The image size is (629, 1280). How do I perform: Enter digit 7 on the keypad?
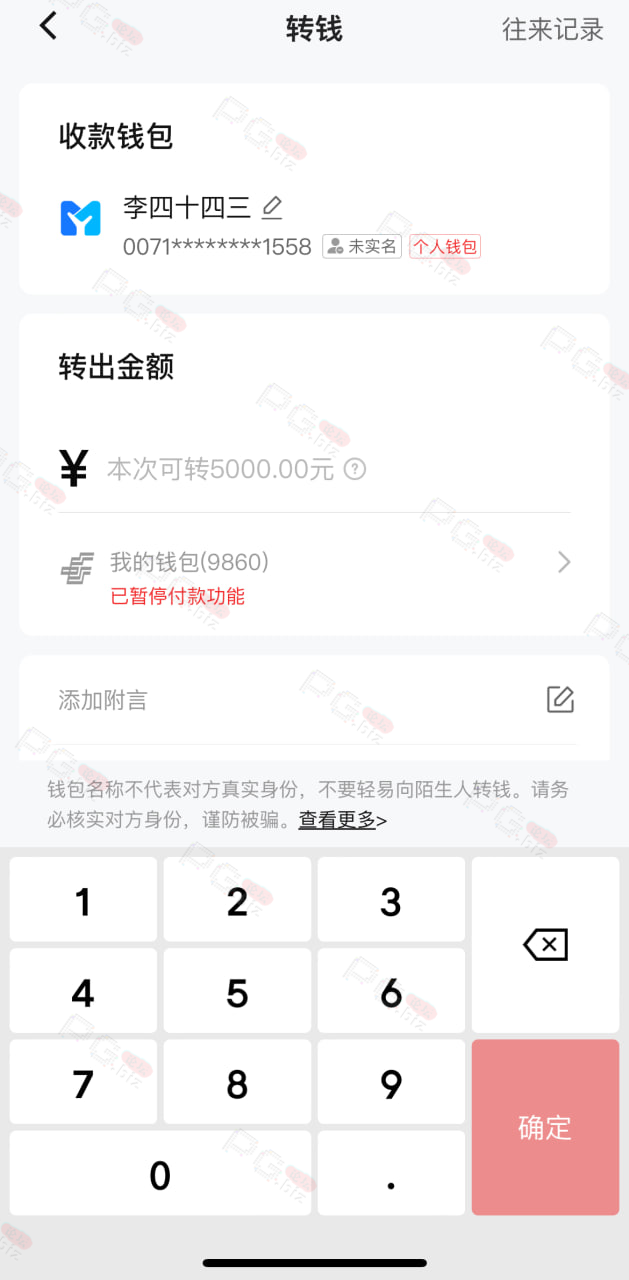tap(83, 1082)
